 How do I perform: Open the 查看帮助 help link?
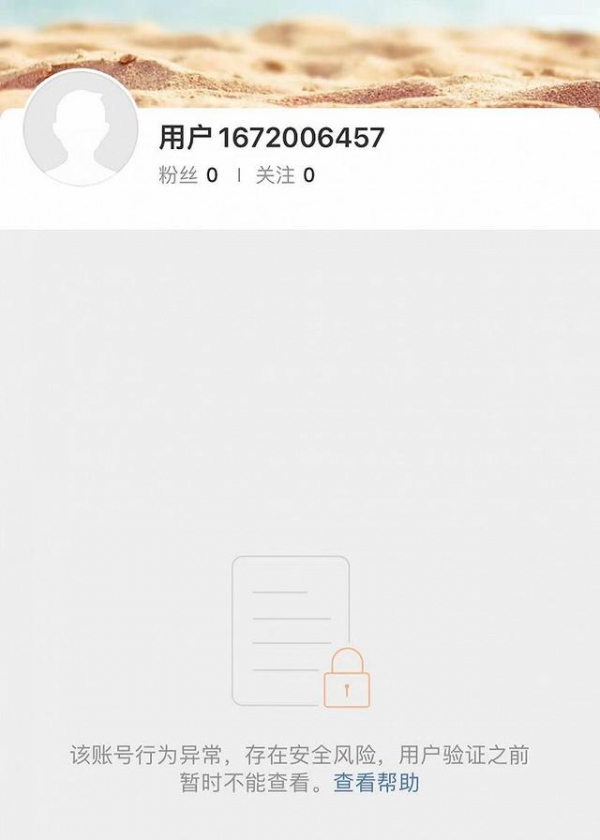click(376, 783)
